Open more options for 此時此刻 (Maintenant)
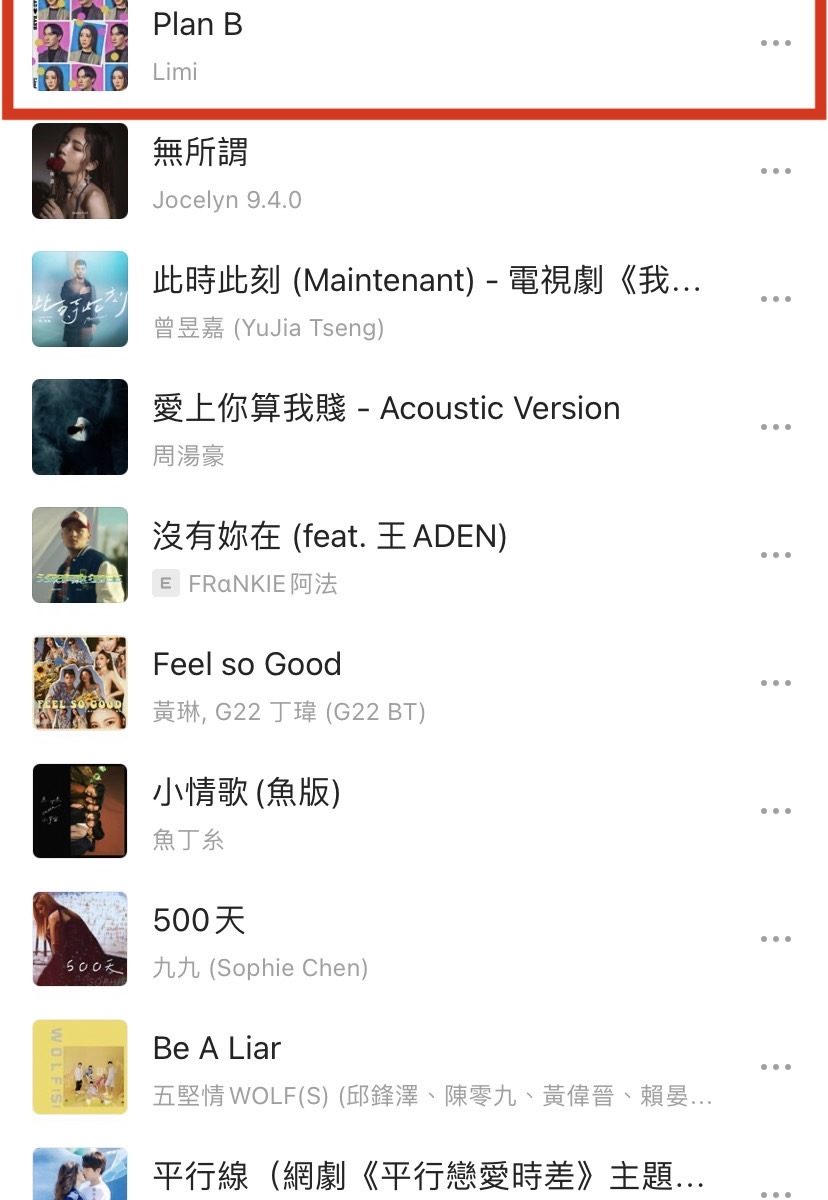 (x=775, y=299)
